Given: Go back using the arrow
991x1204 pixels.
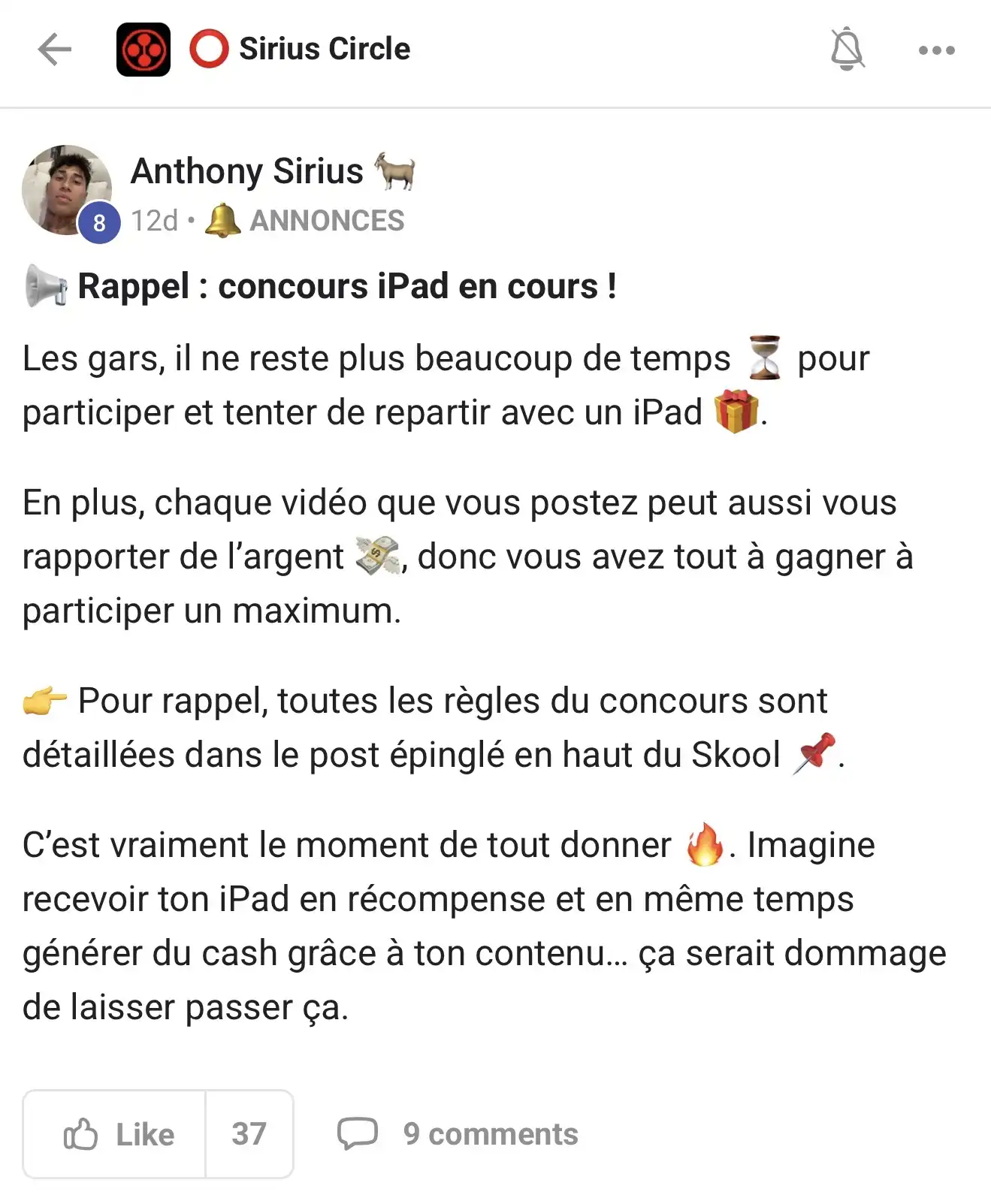Looking at the screenshot, I should click(x=54, y=50).
